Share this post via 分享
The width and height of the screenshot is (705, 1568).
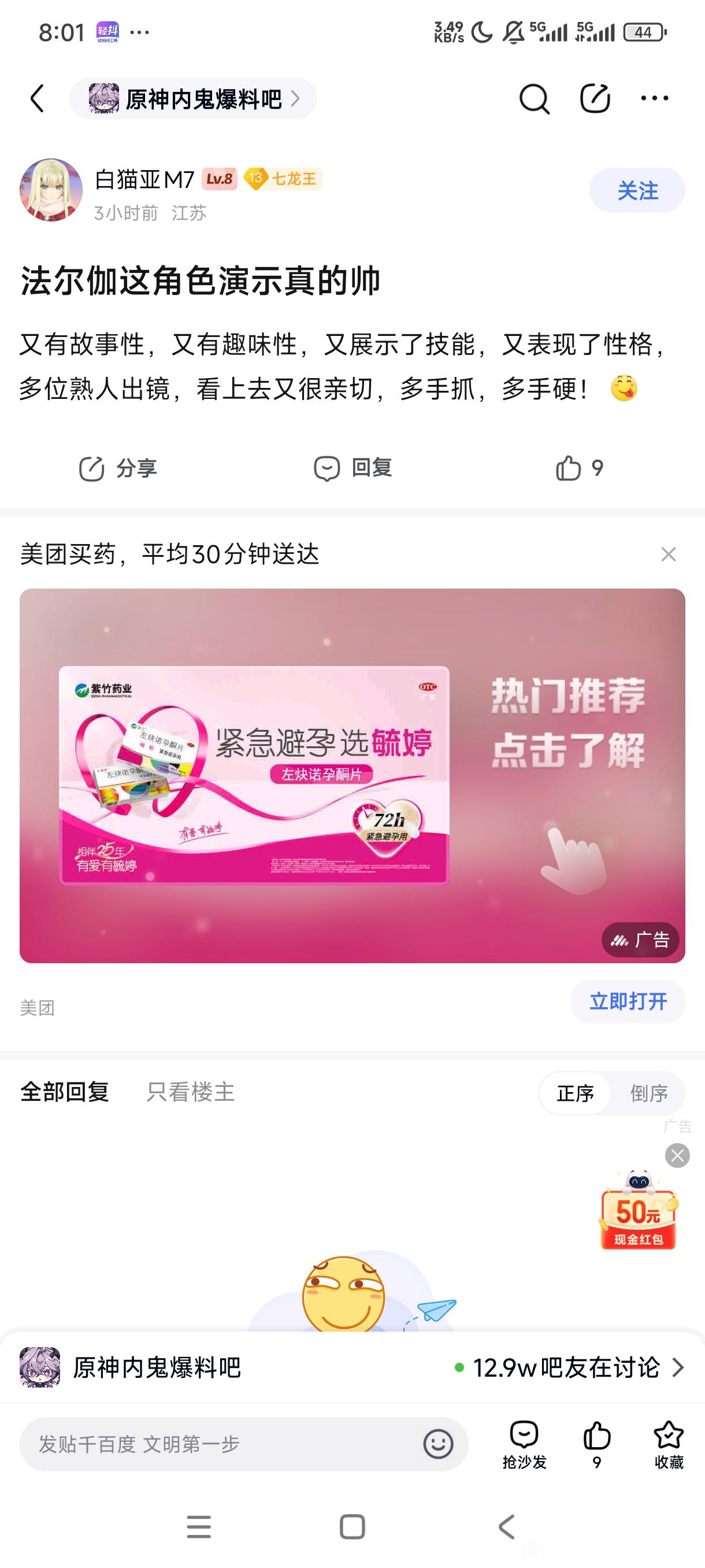point(118,468)
